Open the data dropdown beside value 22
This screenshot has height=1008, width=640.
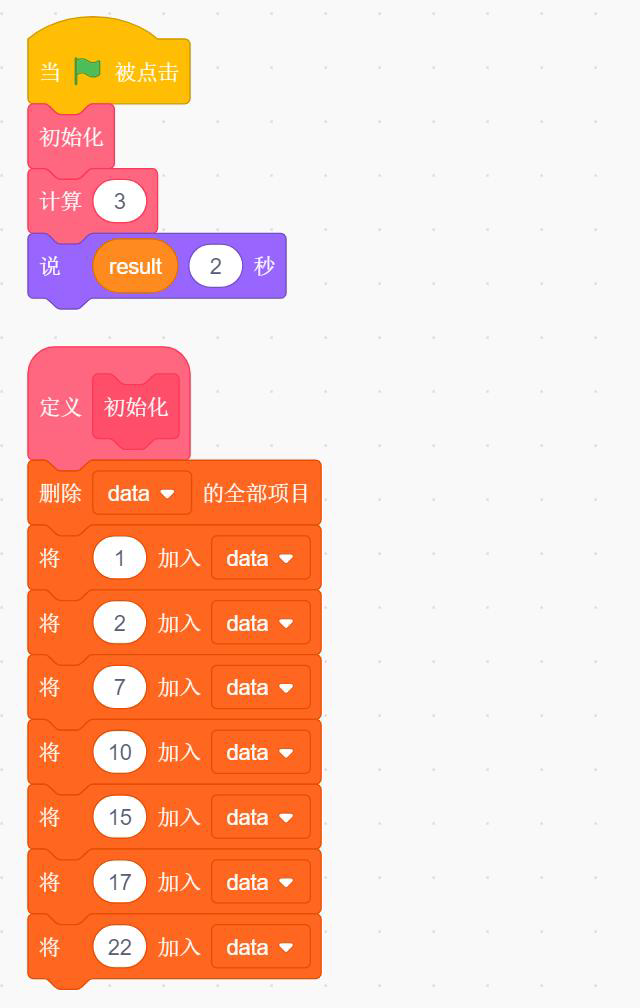coord(260,947)
